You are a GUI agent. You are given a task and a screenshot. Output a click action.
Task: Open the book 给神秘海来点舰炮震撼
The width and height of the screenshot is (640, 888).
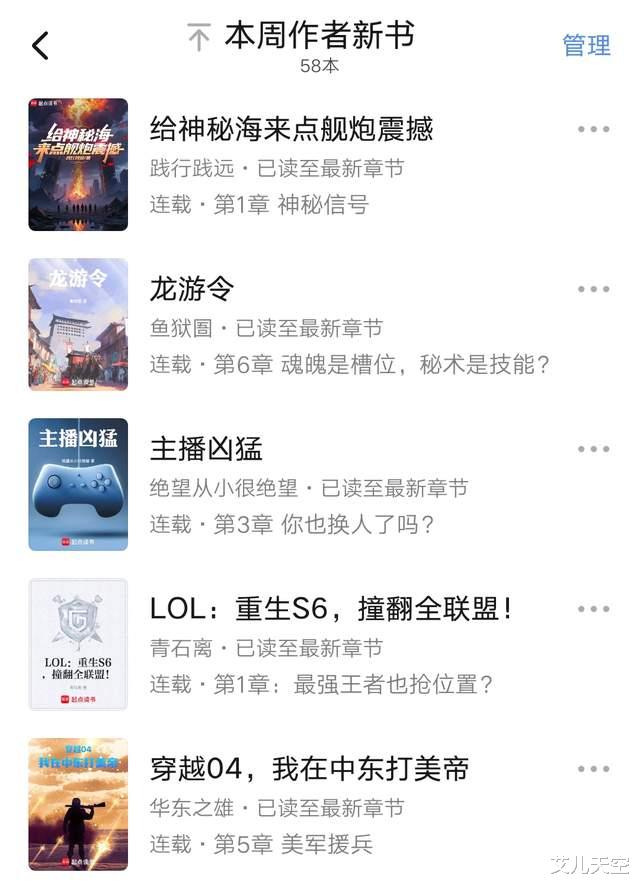[291, 129]
